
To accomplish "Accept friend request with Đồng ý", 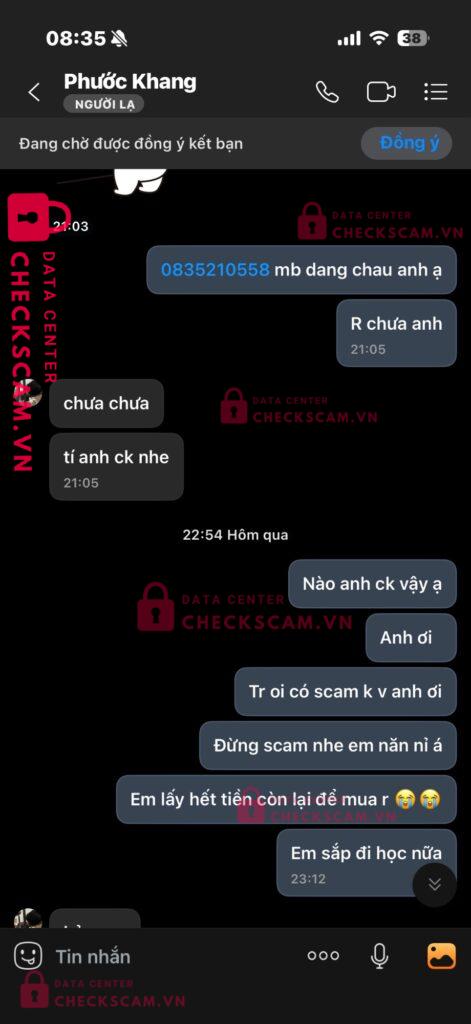I will [x=410, y=143].
